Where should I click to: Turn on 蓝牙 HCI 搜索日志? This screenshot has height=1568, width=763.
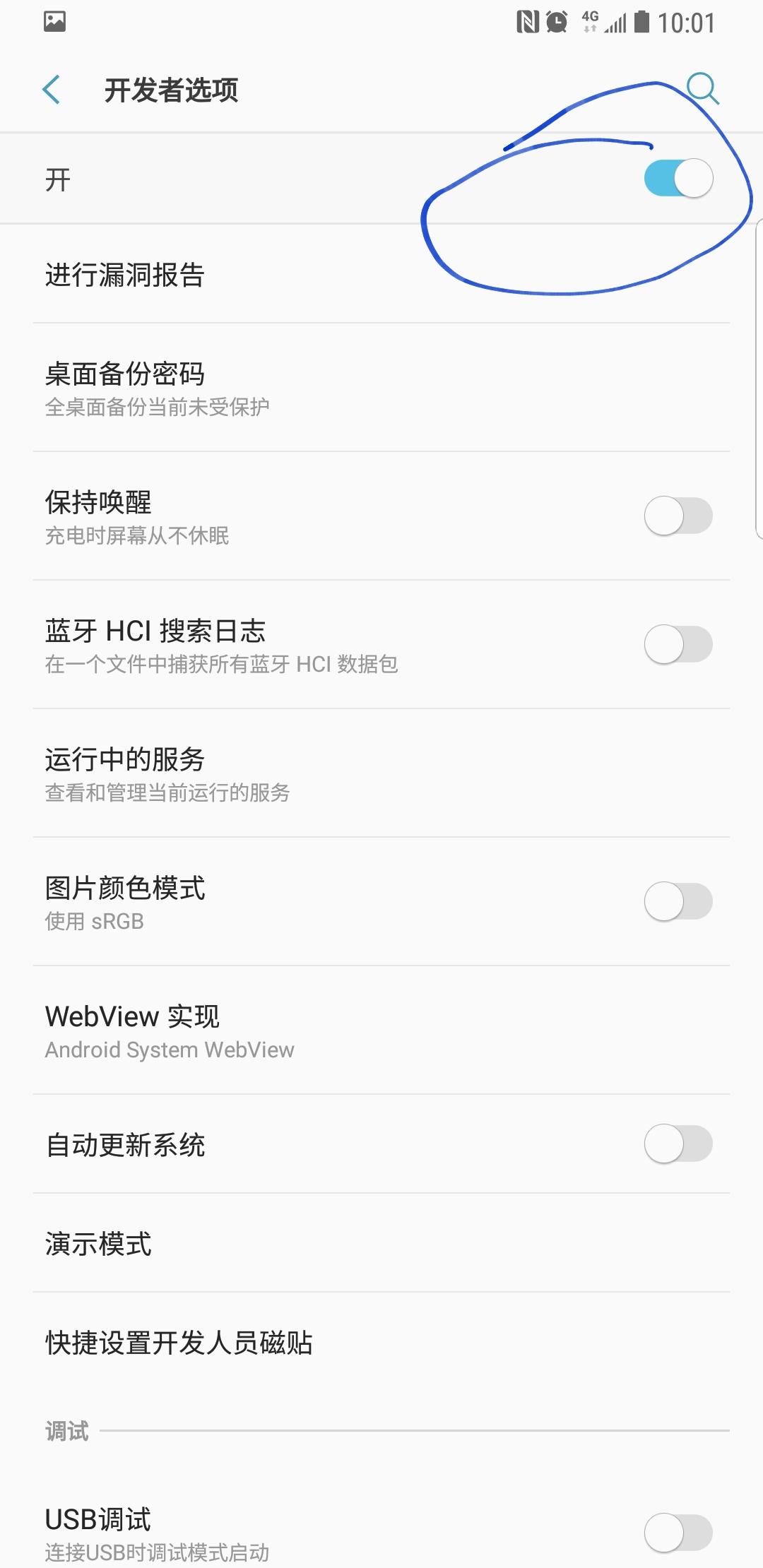(x=678, y=644)
